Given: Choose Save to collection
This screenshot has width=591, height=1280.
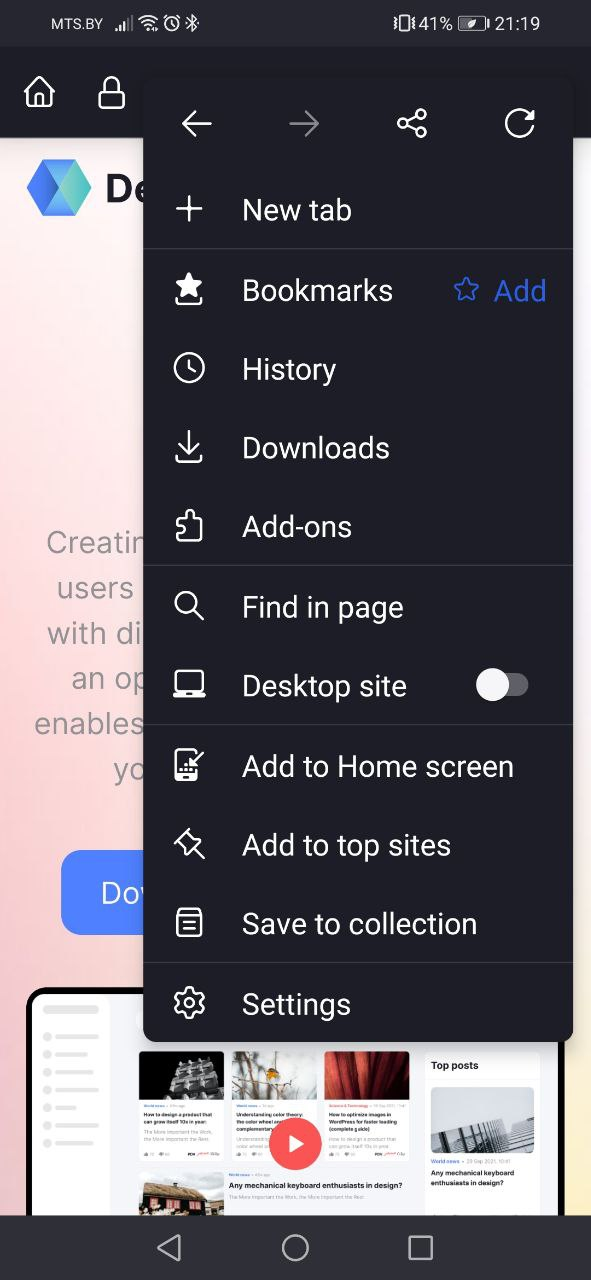Looking at the screenshot, I should point(358,924).
